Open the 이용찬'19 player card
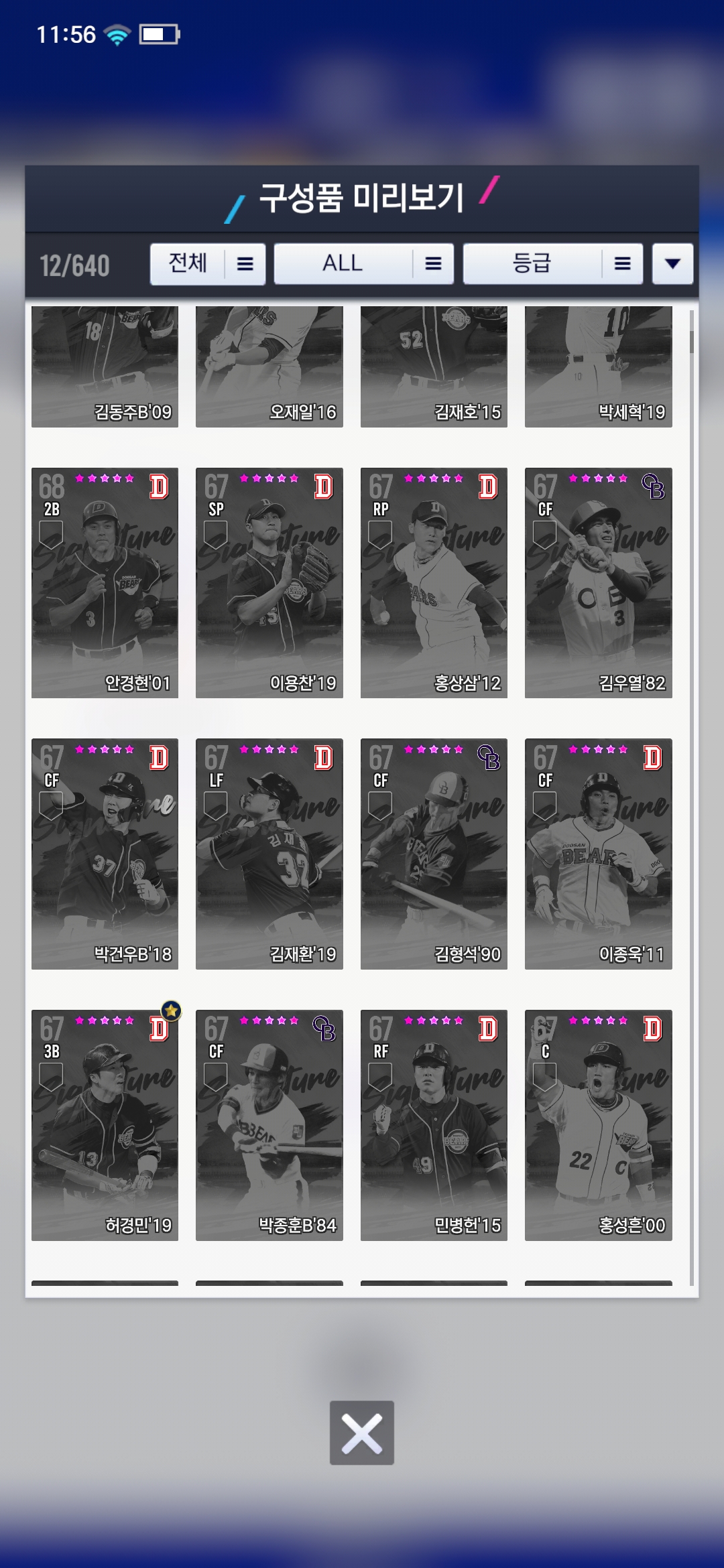 [269, 583]
